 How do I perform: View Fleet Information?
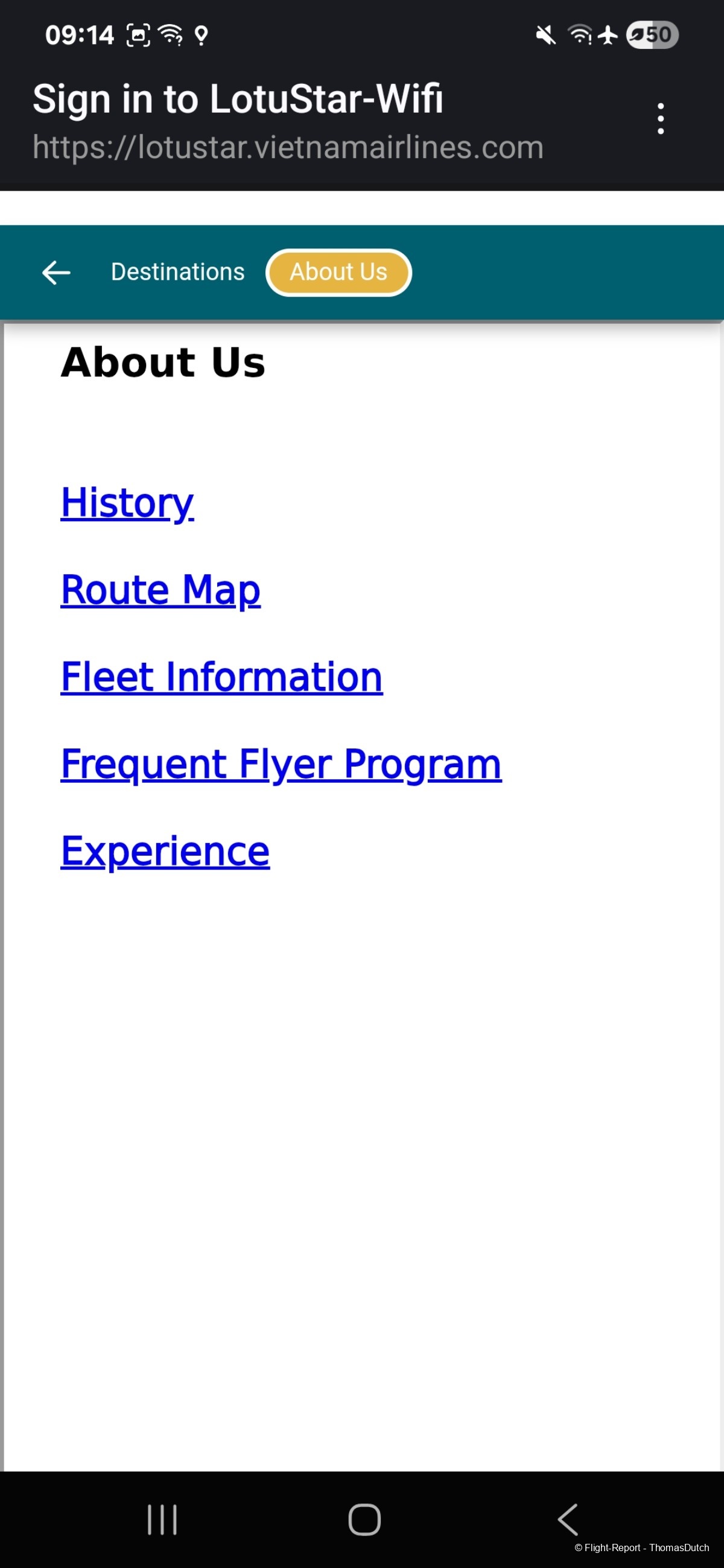point(221,677)
